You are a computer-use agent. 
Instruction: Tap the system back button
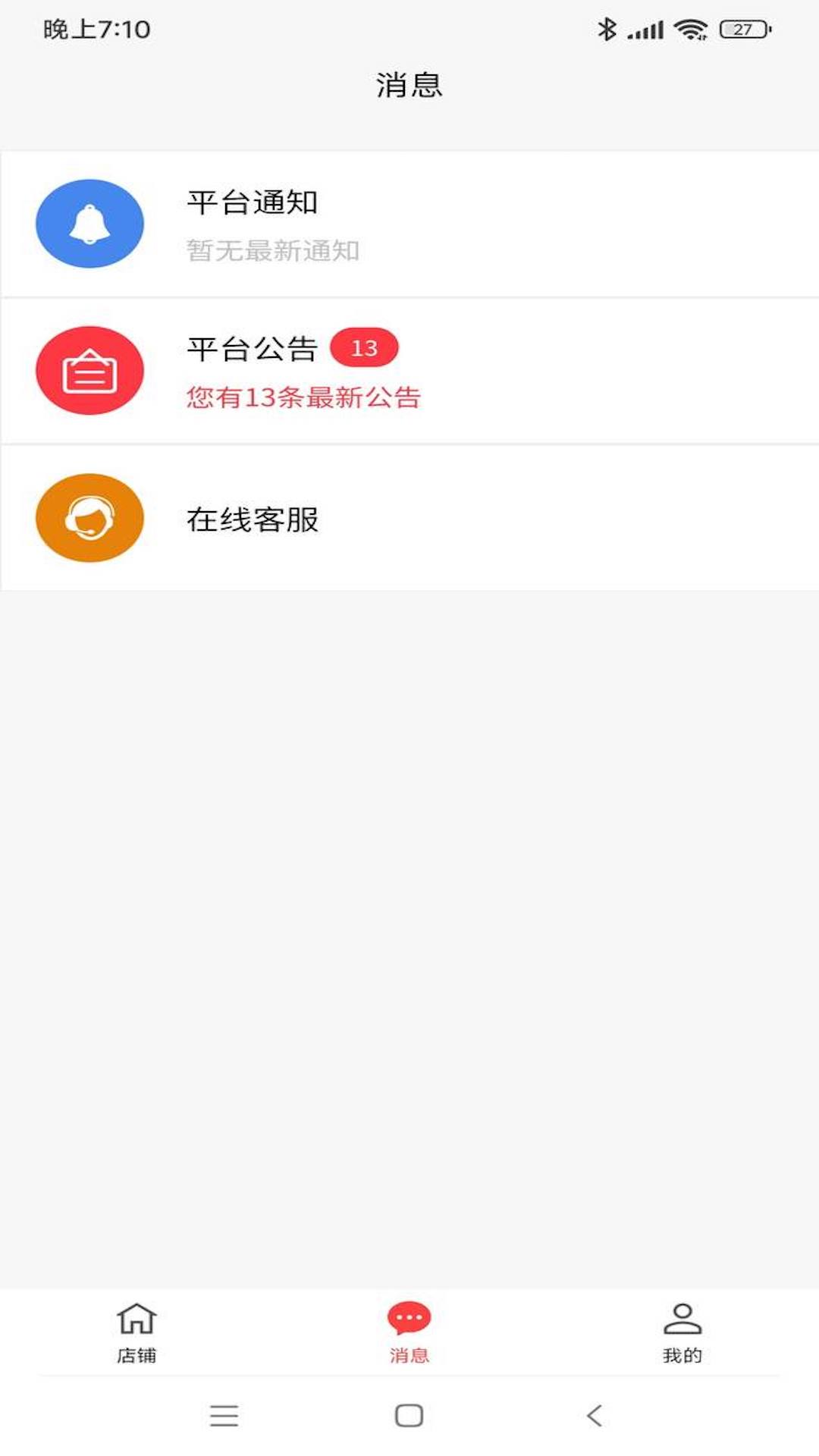[x=595, y=1415]
